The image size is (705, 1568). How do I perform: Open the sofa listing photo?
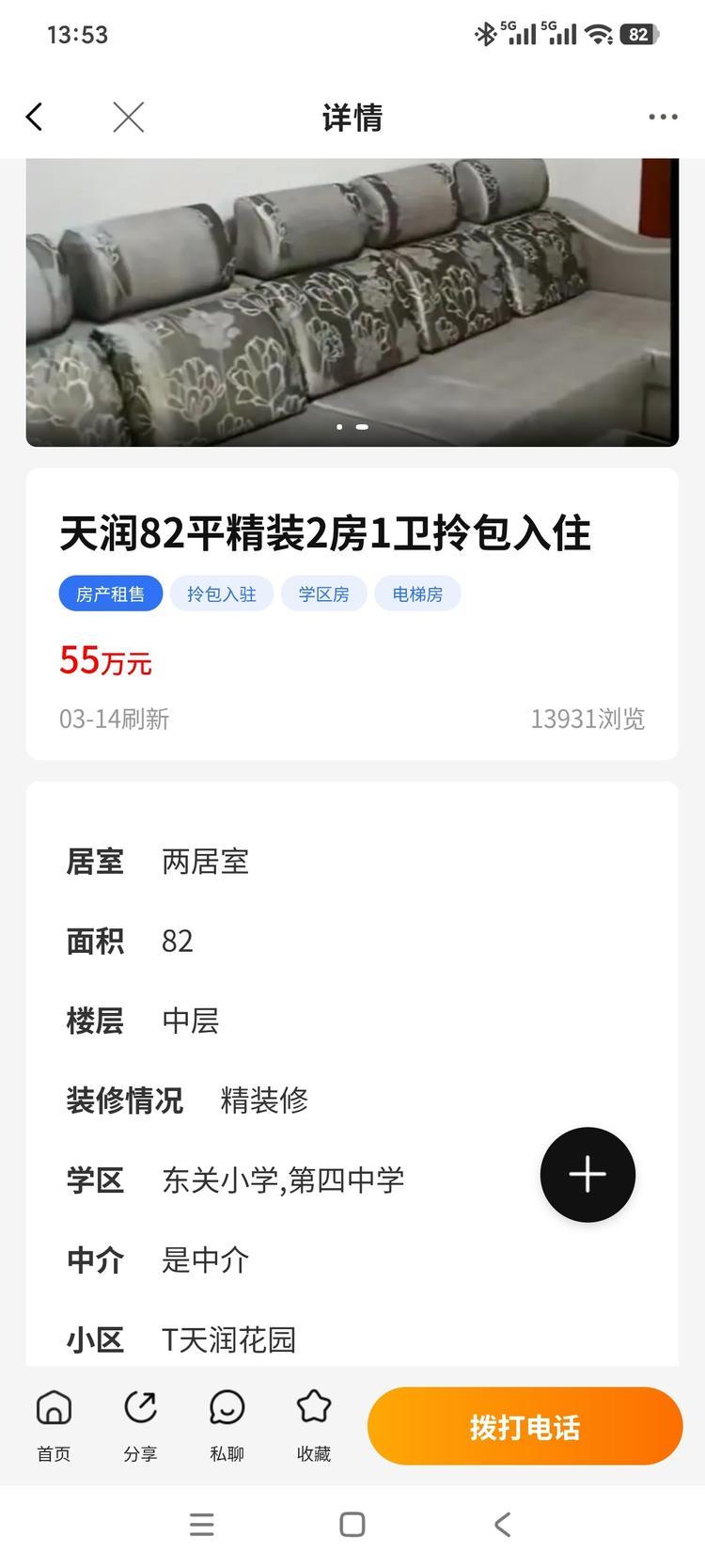click(x=352, y=301)
